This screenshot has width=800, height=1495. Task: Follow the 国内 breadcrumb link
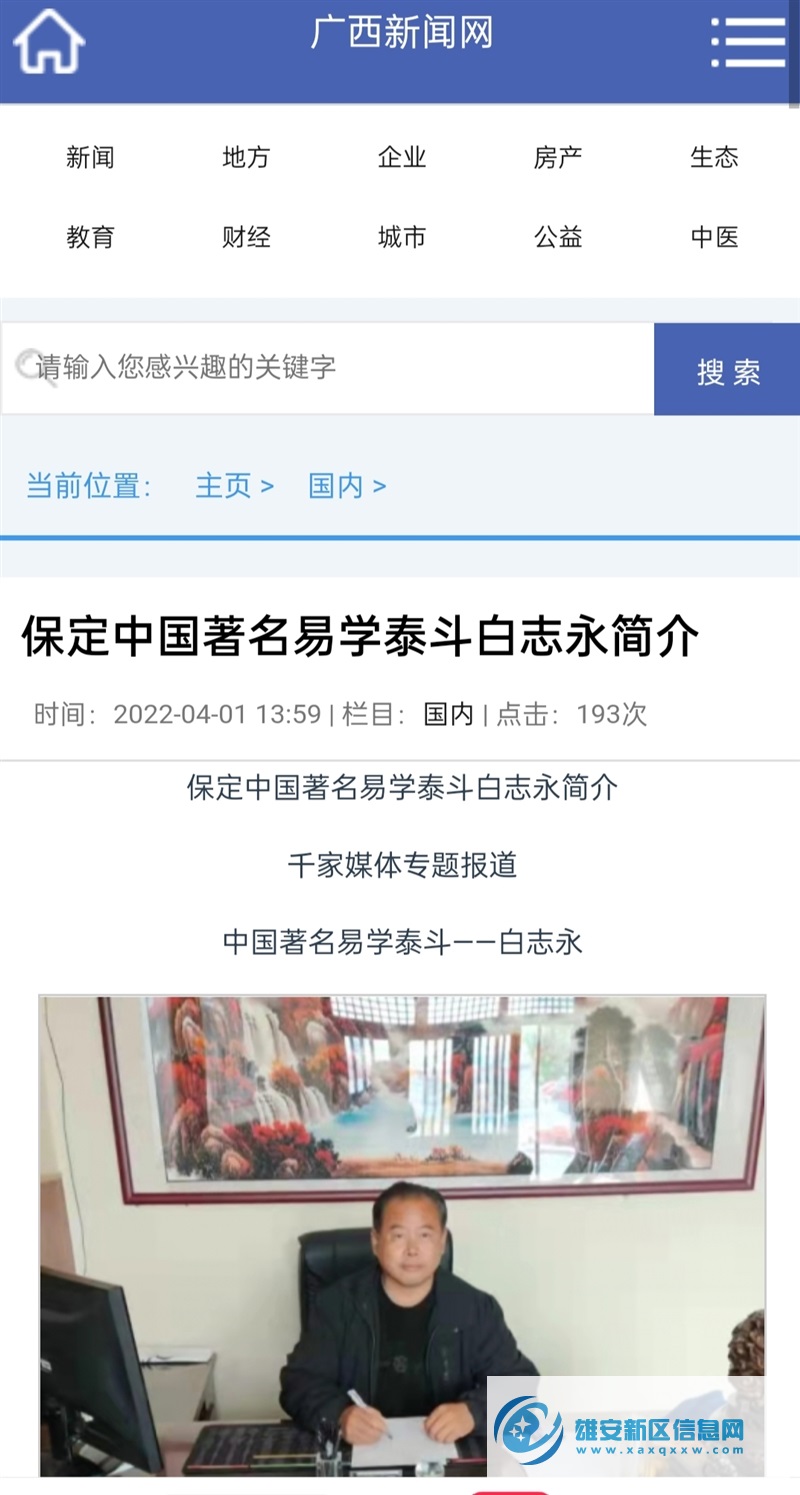click(347, 486)
